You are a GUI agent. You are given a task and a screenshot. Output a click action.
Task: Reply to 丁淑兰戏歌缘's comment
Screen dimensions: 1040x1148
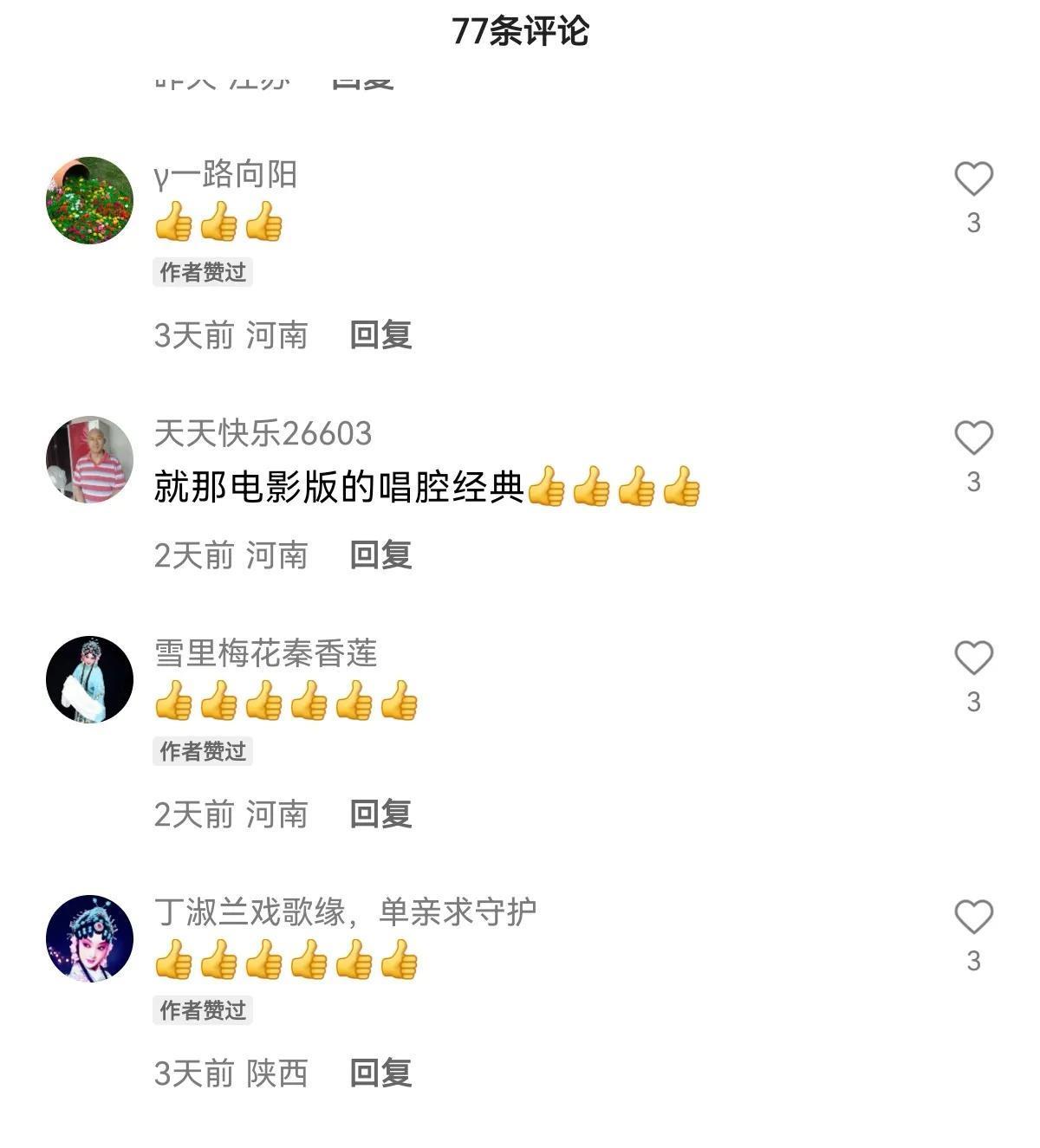click(x=380, y=1073)
